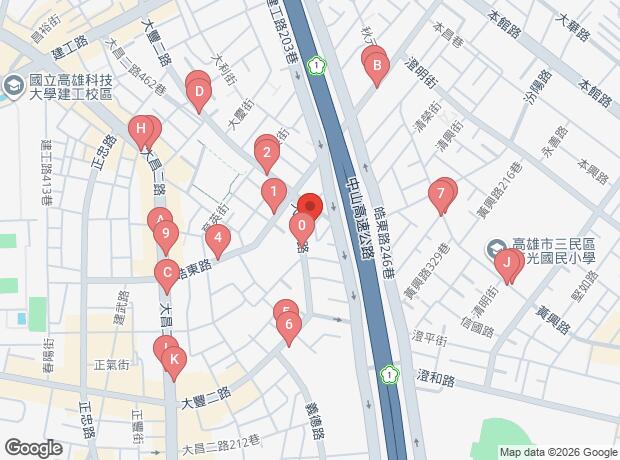Tap the pin labeled 0

301,227
